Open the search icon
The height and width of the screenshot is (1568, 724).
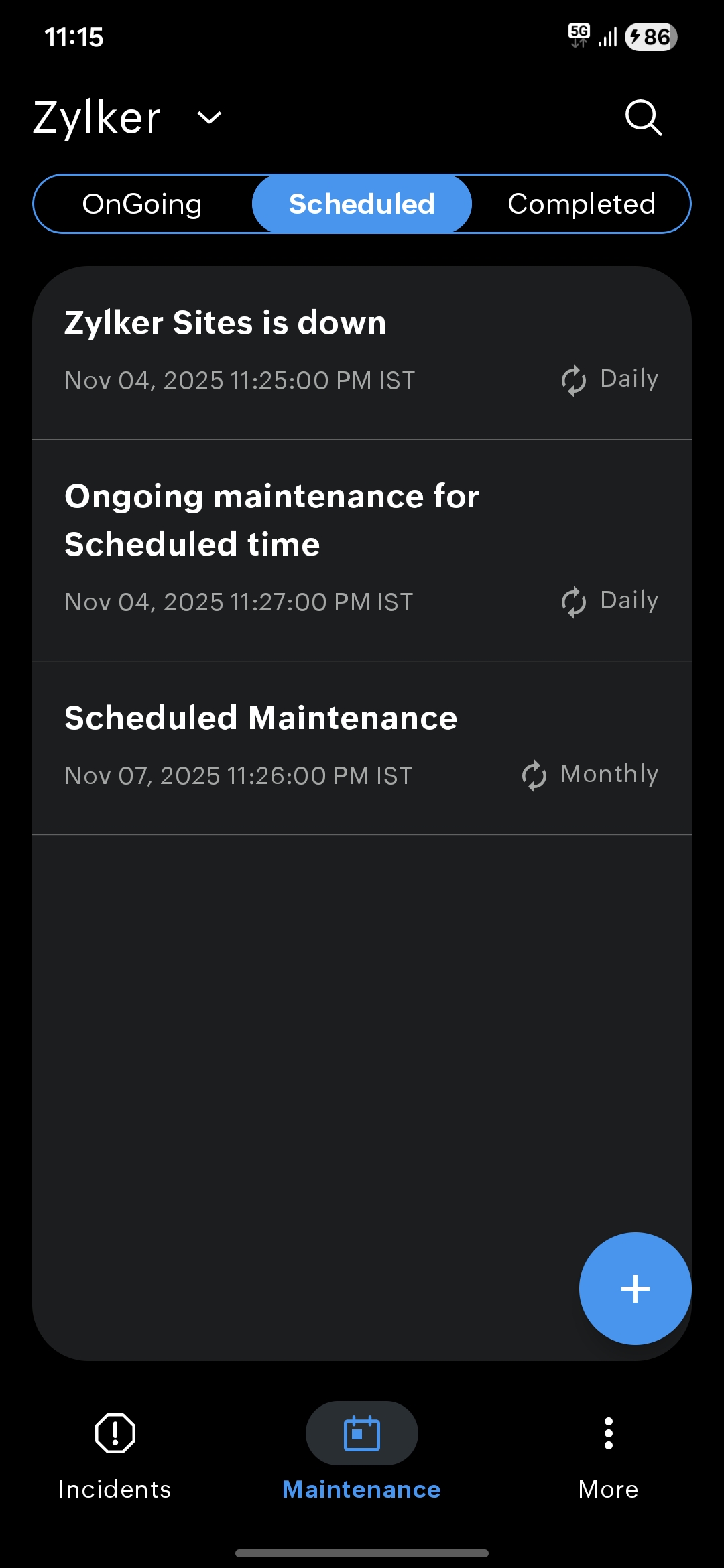point(644,118)
